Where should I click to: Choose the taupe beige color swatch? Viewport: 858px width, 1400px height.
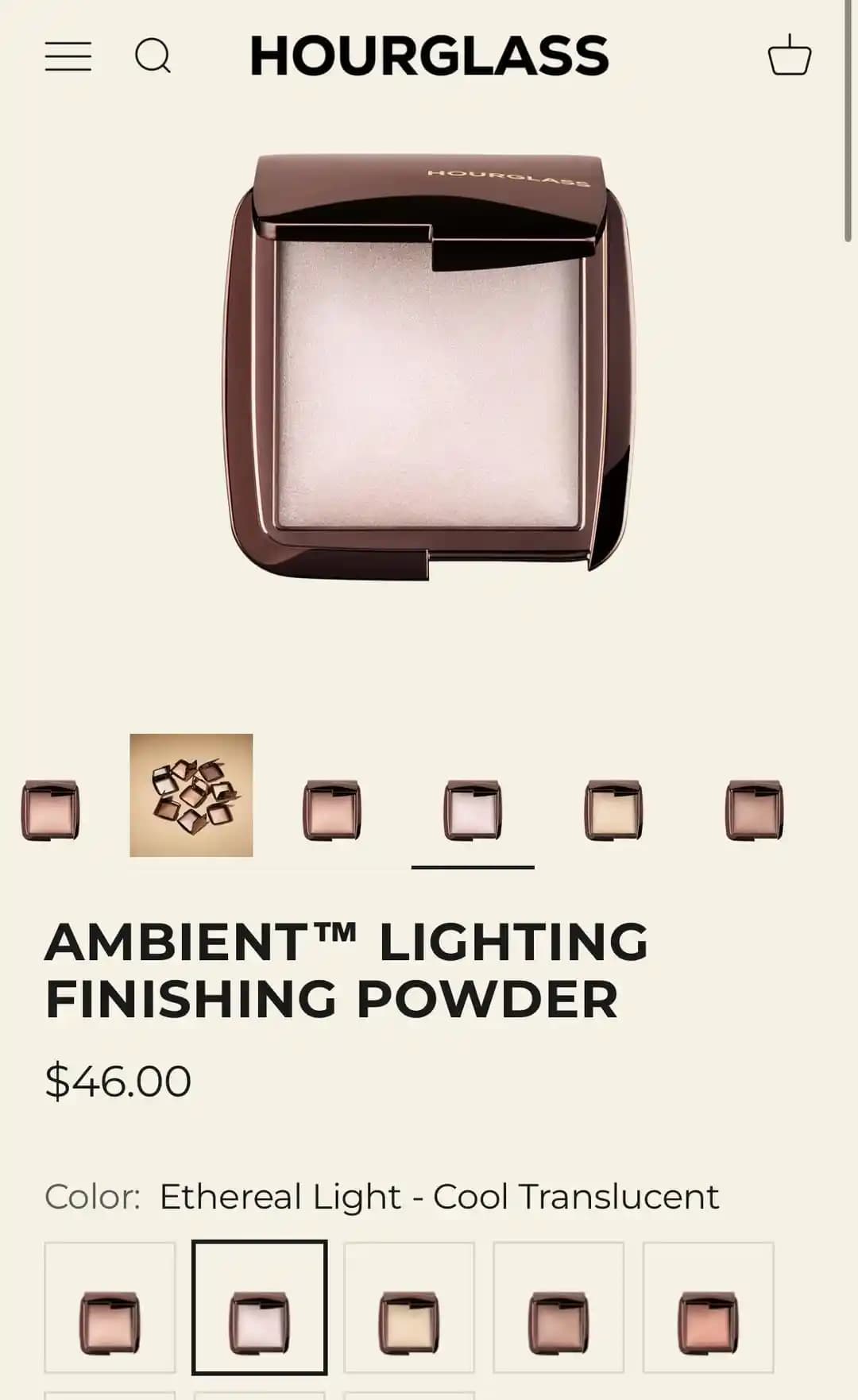coord(558,1307)
